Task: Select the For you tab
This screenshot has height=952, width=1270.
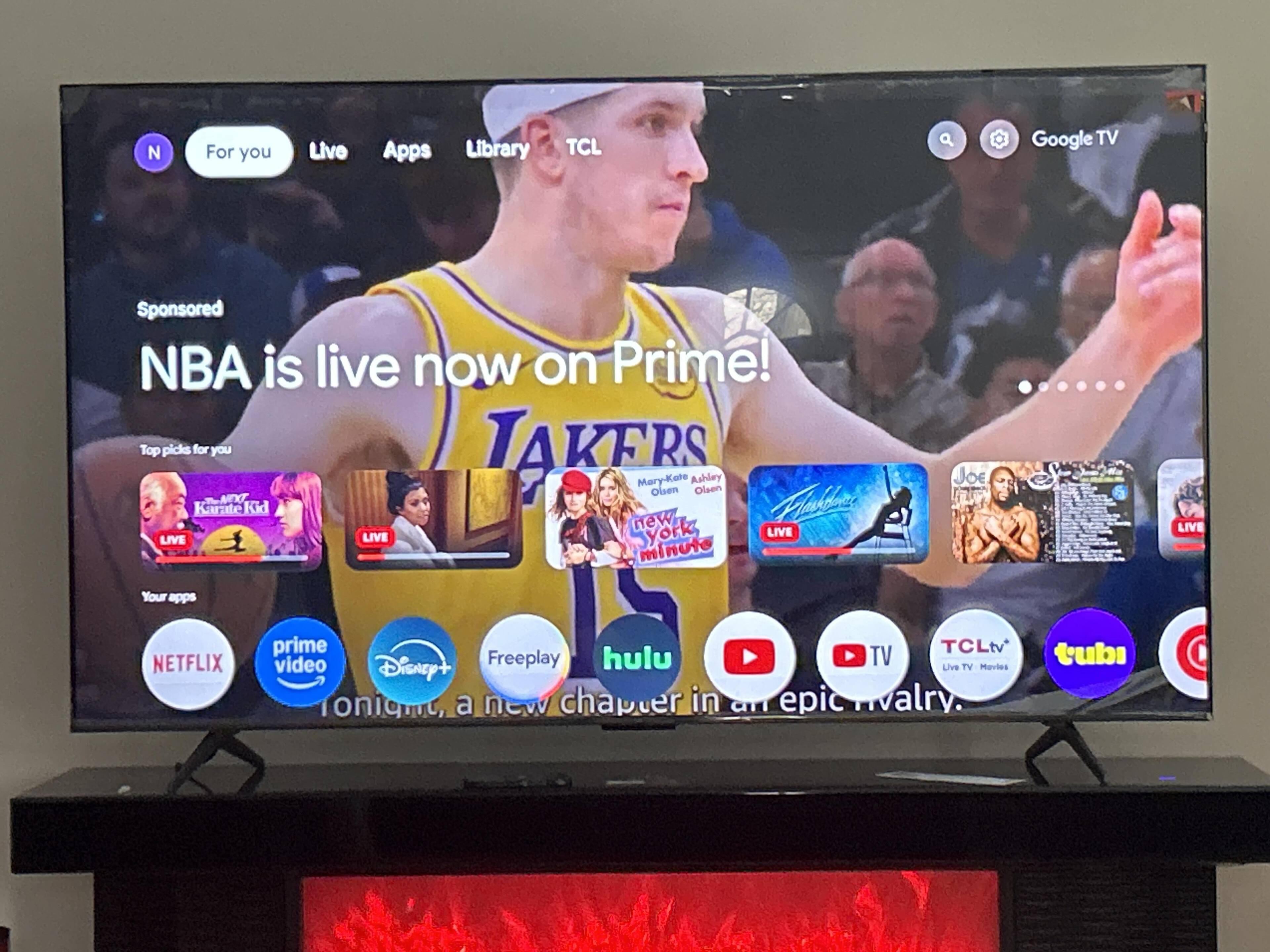Action: point(238,151)
